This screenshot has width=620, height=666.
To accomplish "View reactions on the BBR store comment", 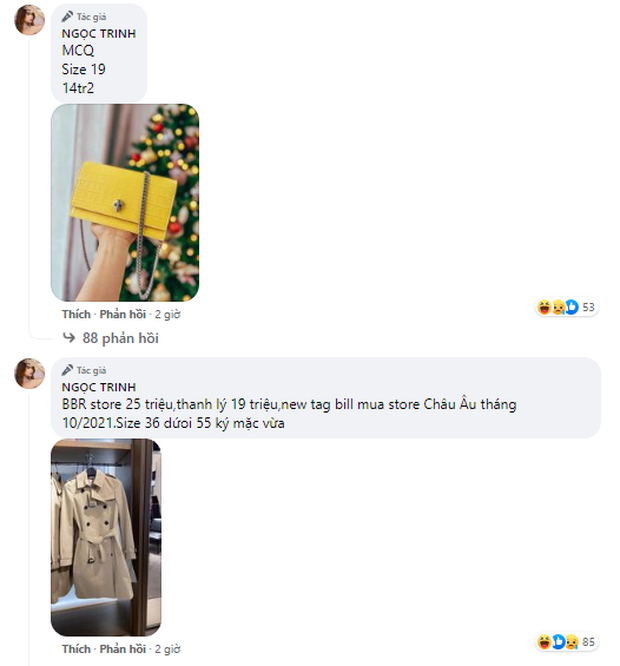I will [566, 641].
